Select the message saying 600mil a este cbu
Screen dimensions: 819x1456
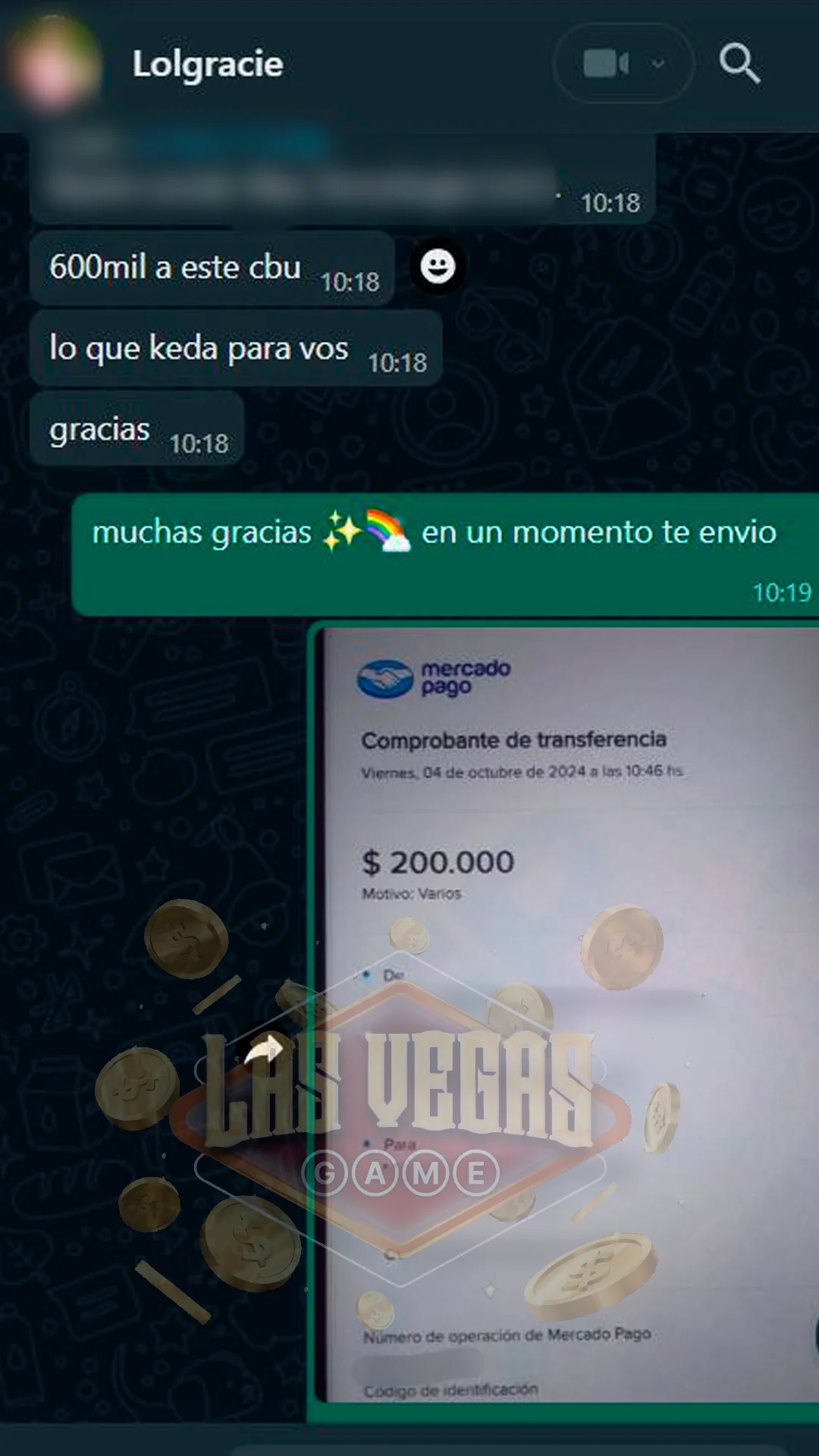(174, 267)
